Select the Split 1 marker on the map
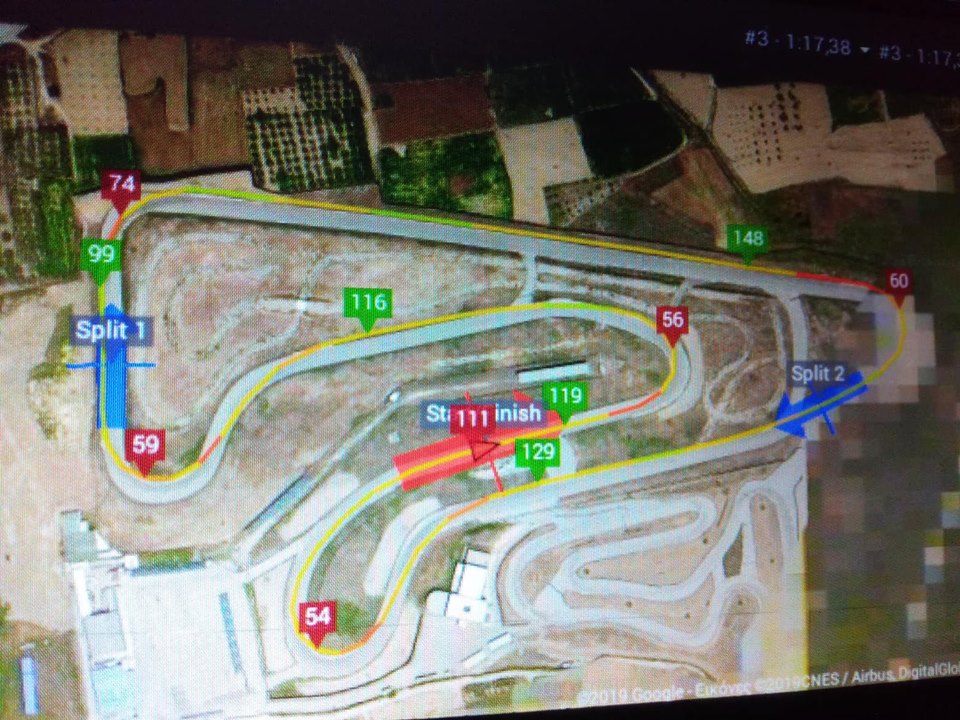 (x=113, y=330)
